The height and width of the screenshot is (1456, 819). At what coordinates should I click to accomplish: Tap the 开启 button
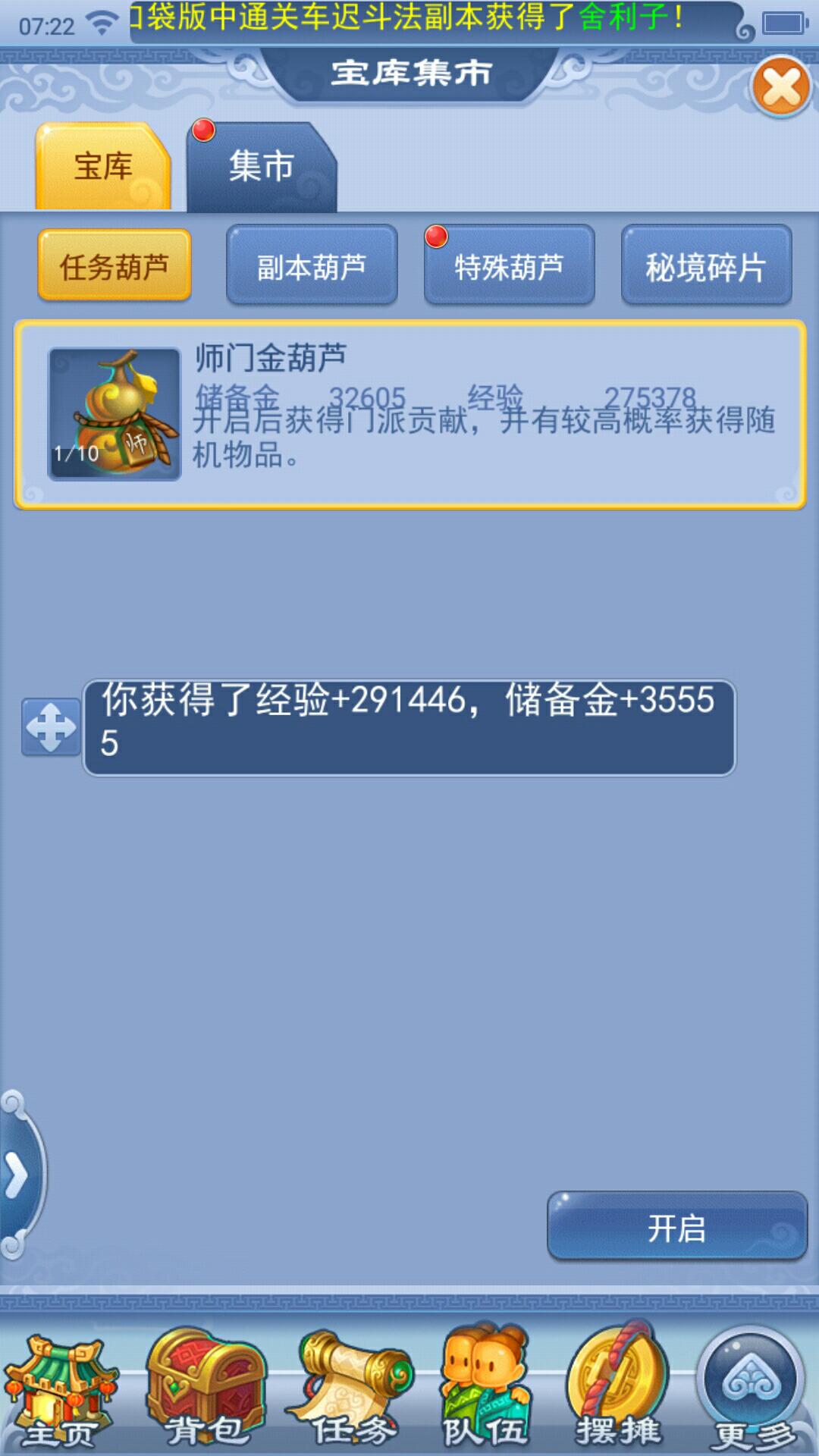[676, 1227]
